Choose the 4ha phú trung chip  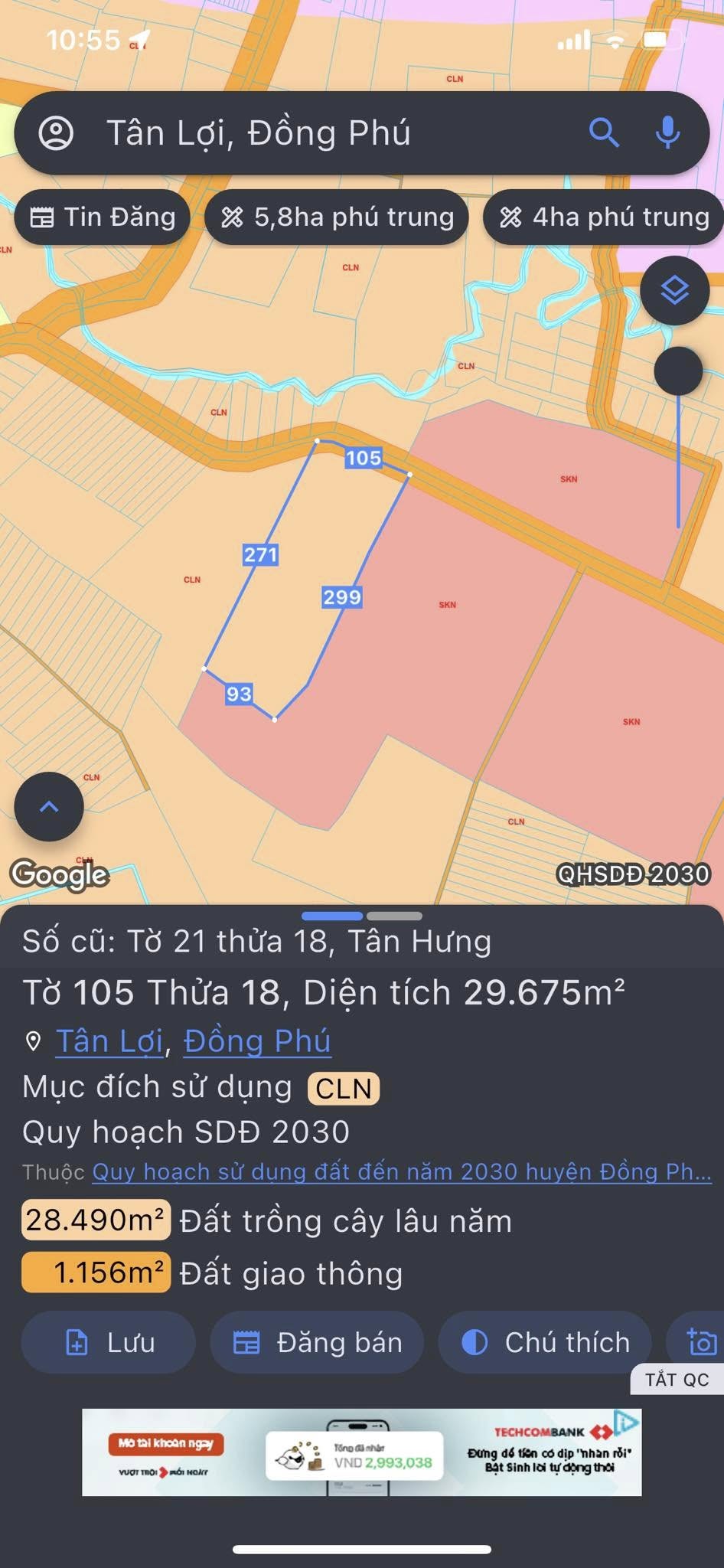(x=605, y=217)
